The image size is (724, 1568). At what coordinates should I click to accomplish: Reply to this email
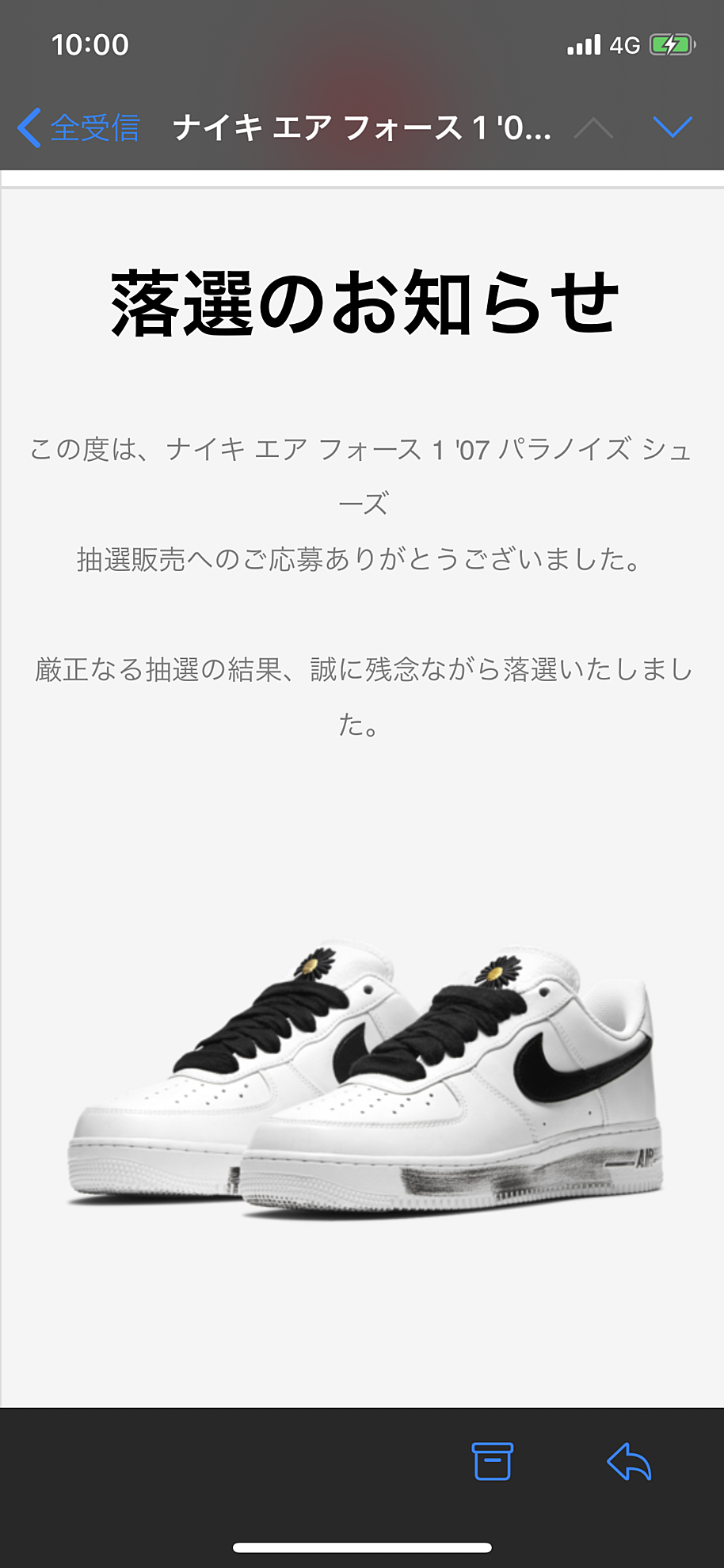coord(629,1461)
